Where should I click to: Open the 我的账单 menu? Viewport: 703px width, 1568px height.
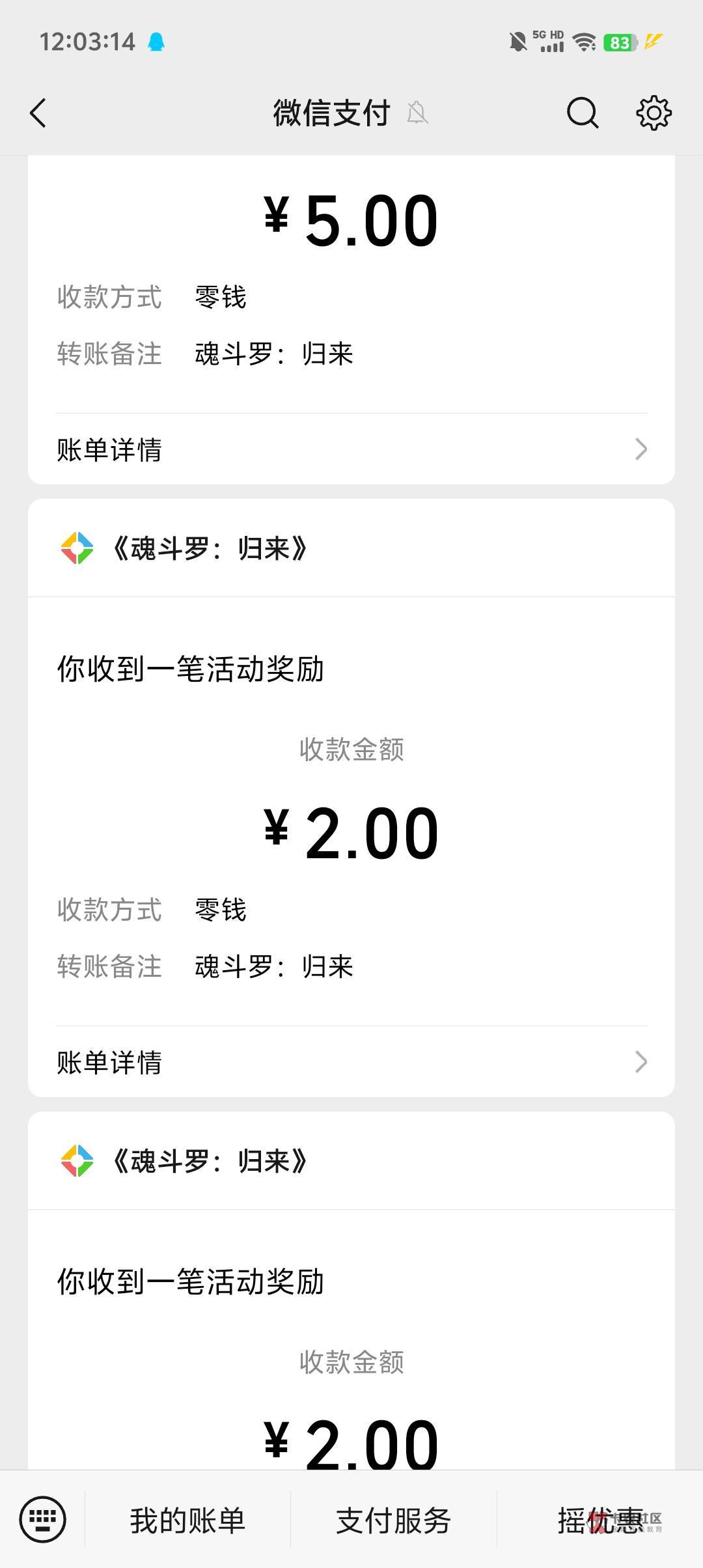[x=187, y=1520]
